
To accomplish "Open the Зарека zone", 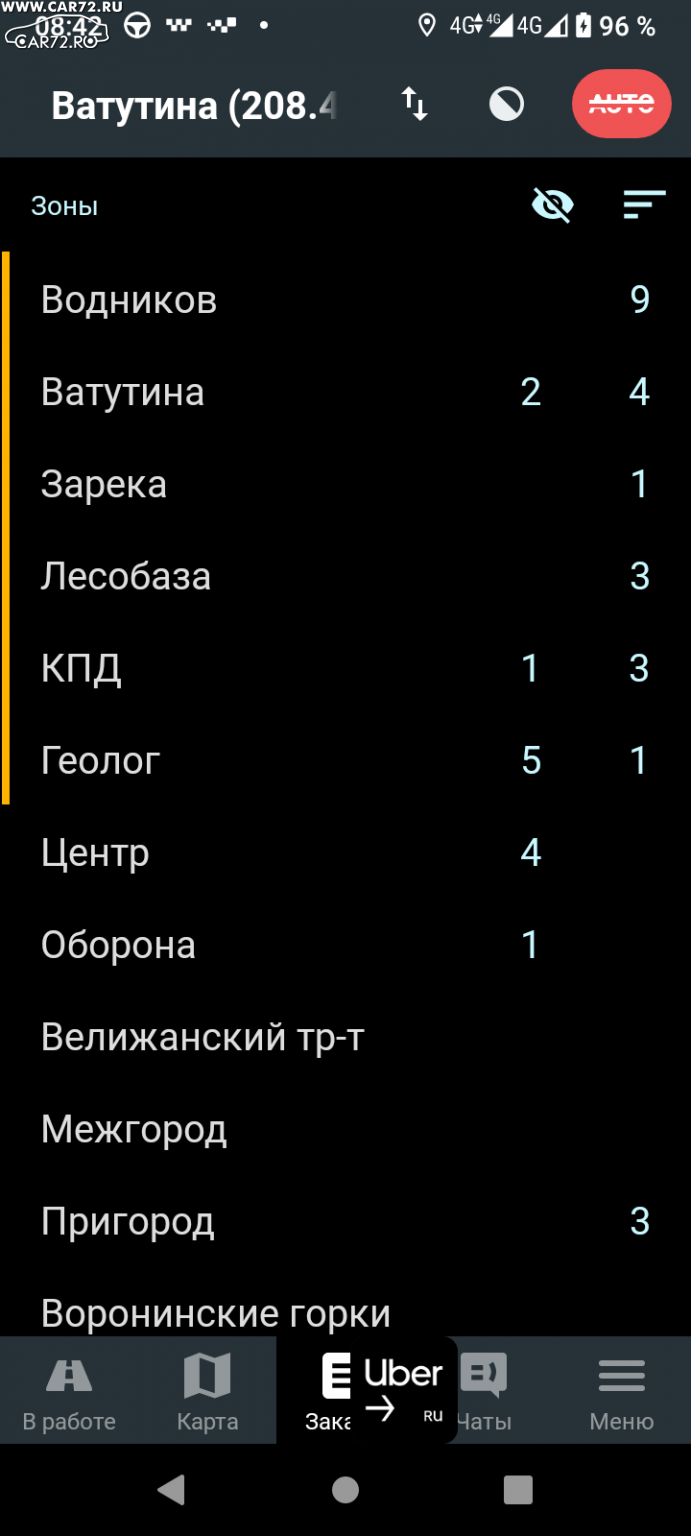I will [x=345, y=484].
